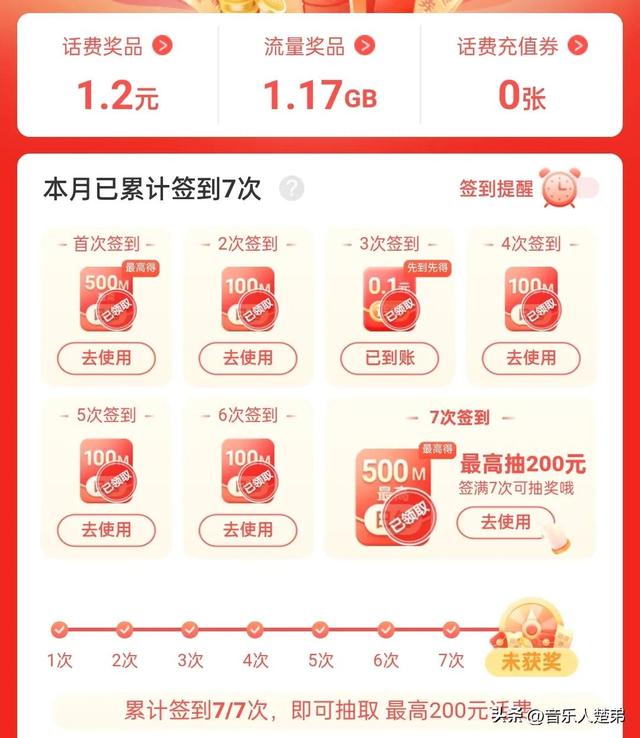Tap 去使用 under 首次签到
This screenshot has width=640, height=738.
pos(106,358)
